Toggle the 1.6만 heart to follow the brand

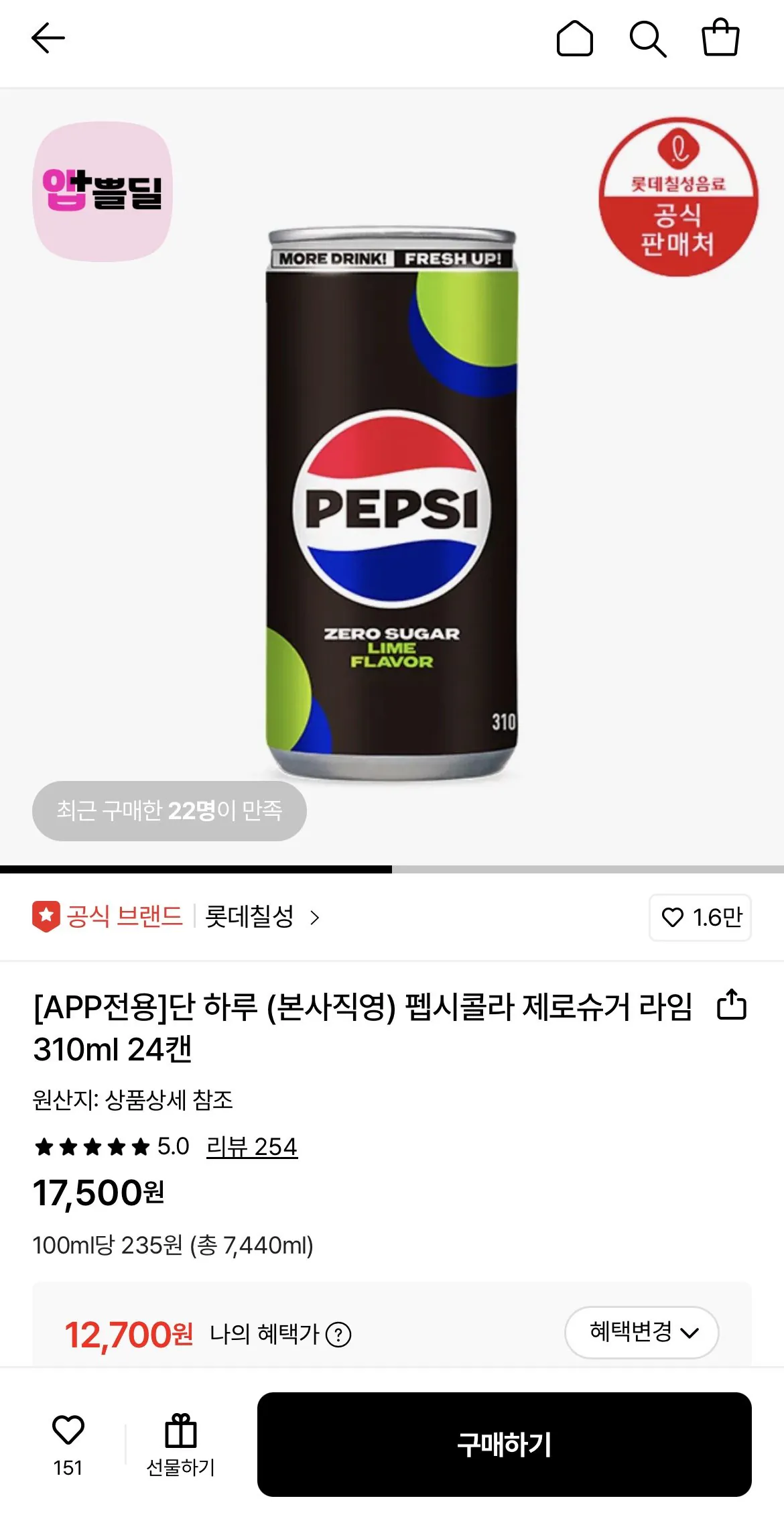[698, 918]
